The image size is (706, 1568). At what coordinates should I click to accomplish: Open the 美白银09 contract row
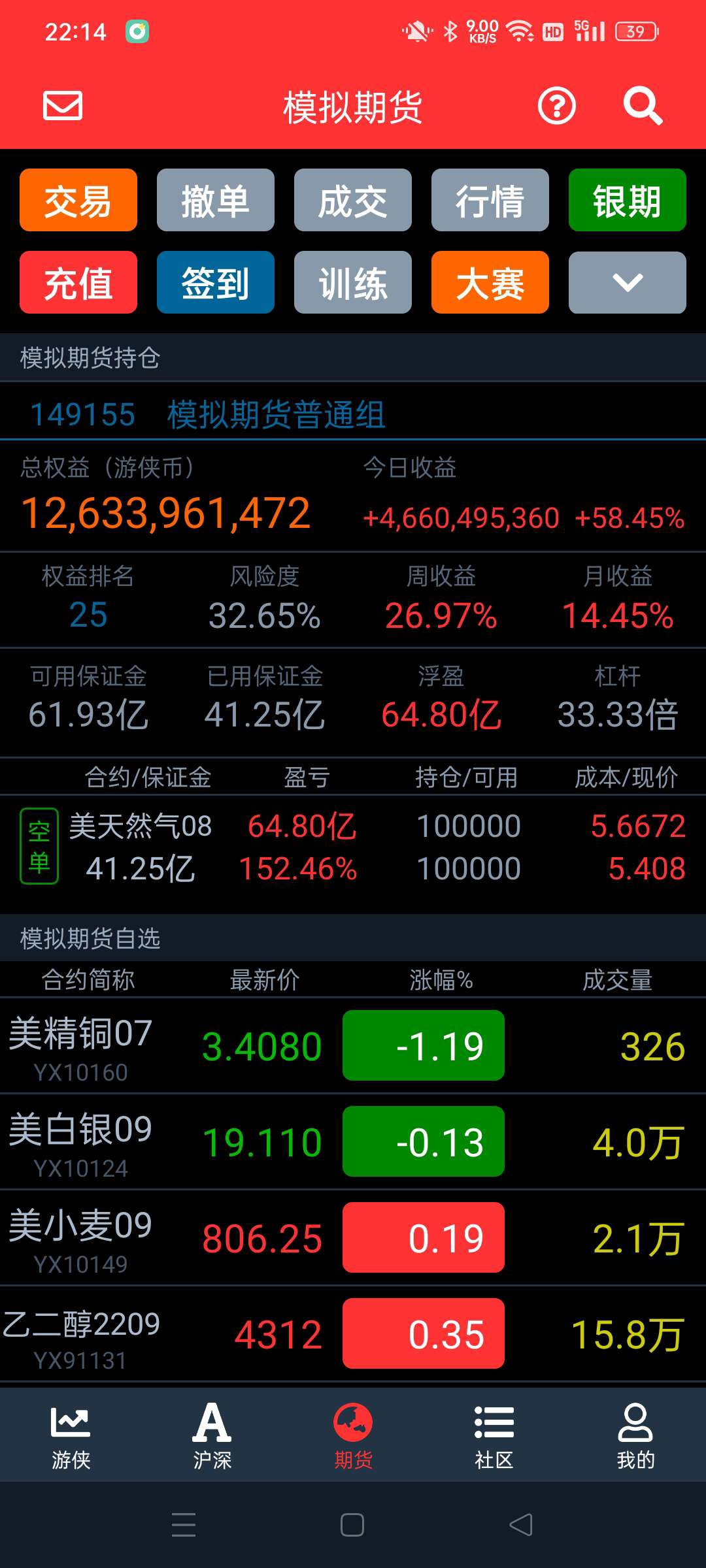tap(353, 1141)
